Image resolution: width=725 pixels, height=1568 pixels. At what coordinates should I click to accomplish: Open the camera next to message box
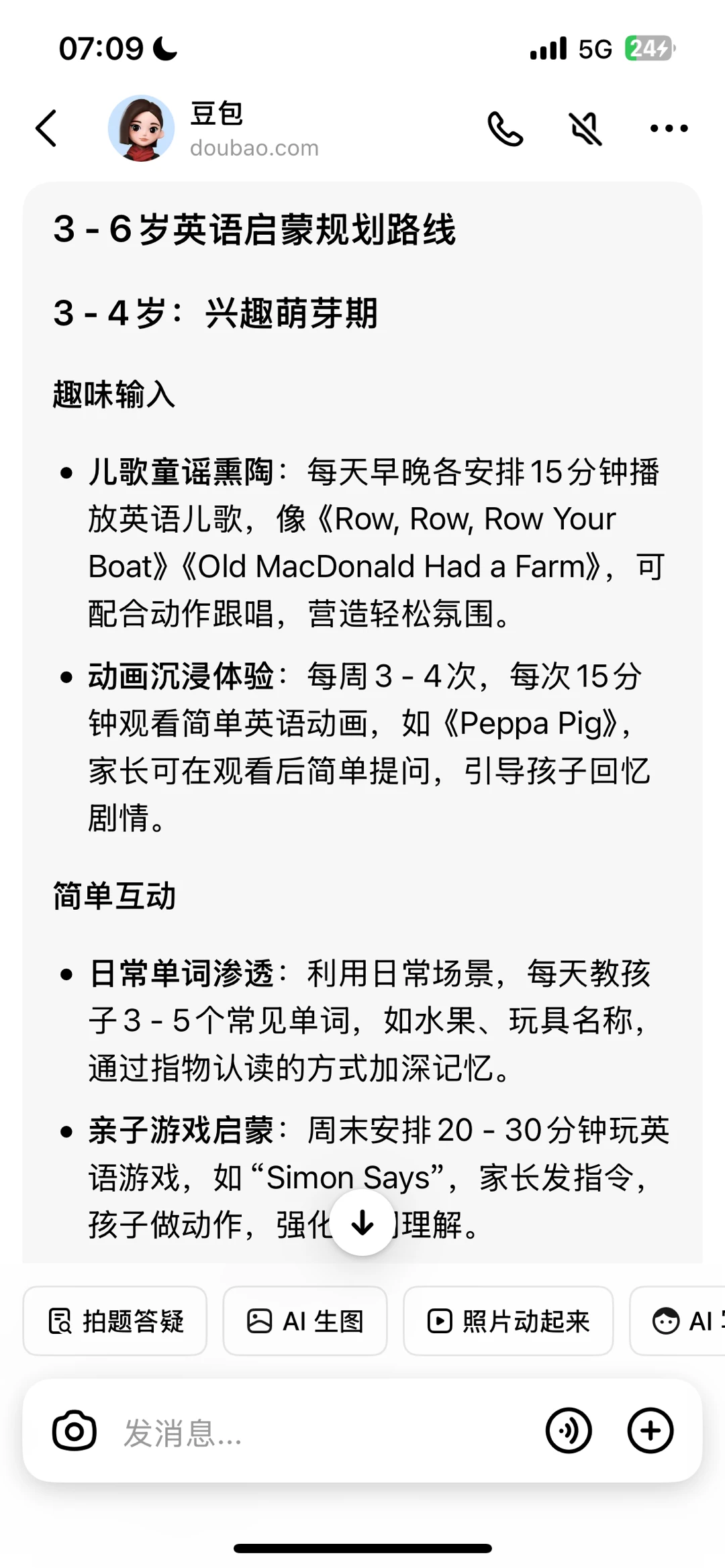75,1431
